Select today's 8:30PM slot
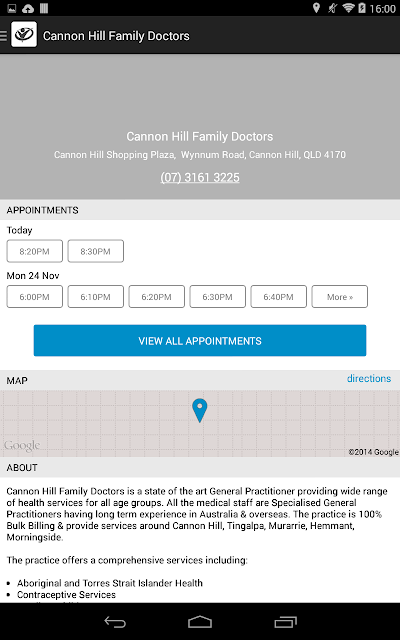 96,251
